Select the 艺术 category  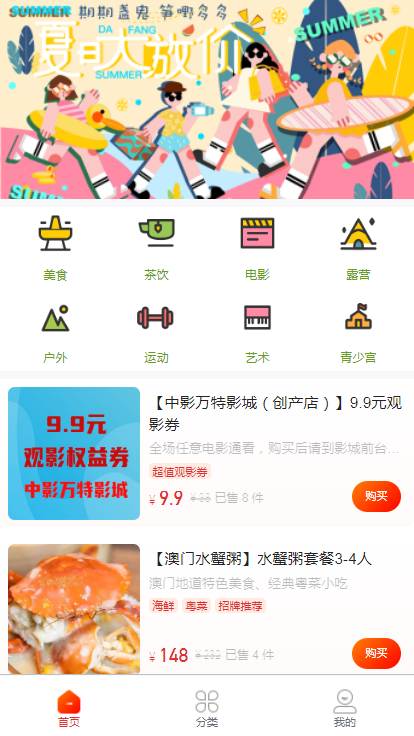[257, 333]
